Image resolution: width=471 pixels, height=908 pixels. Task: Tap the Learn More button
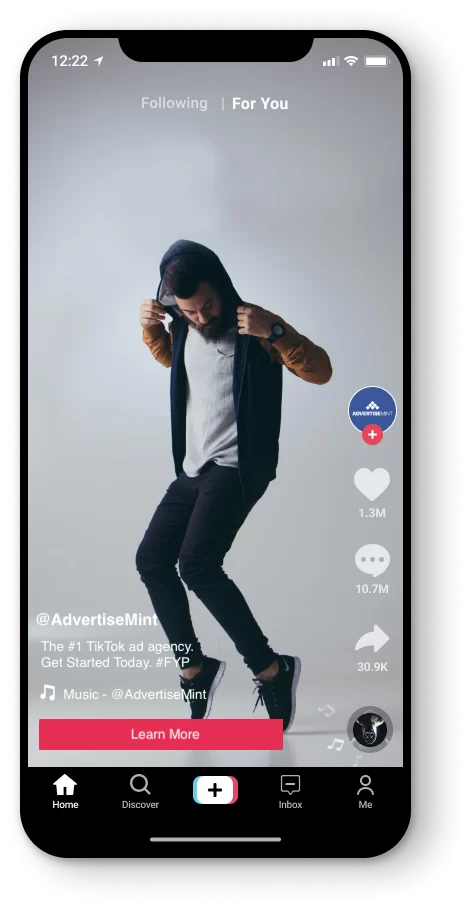coord(160,734)
